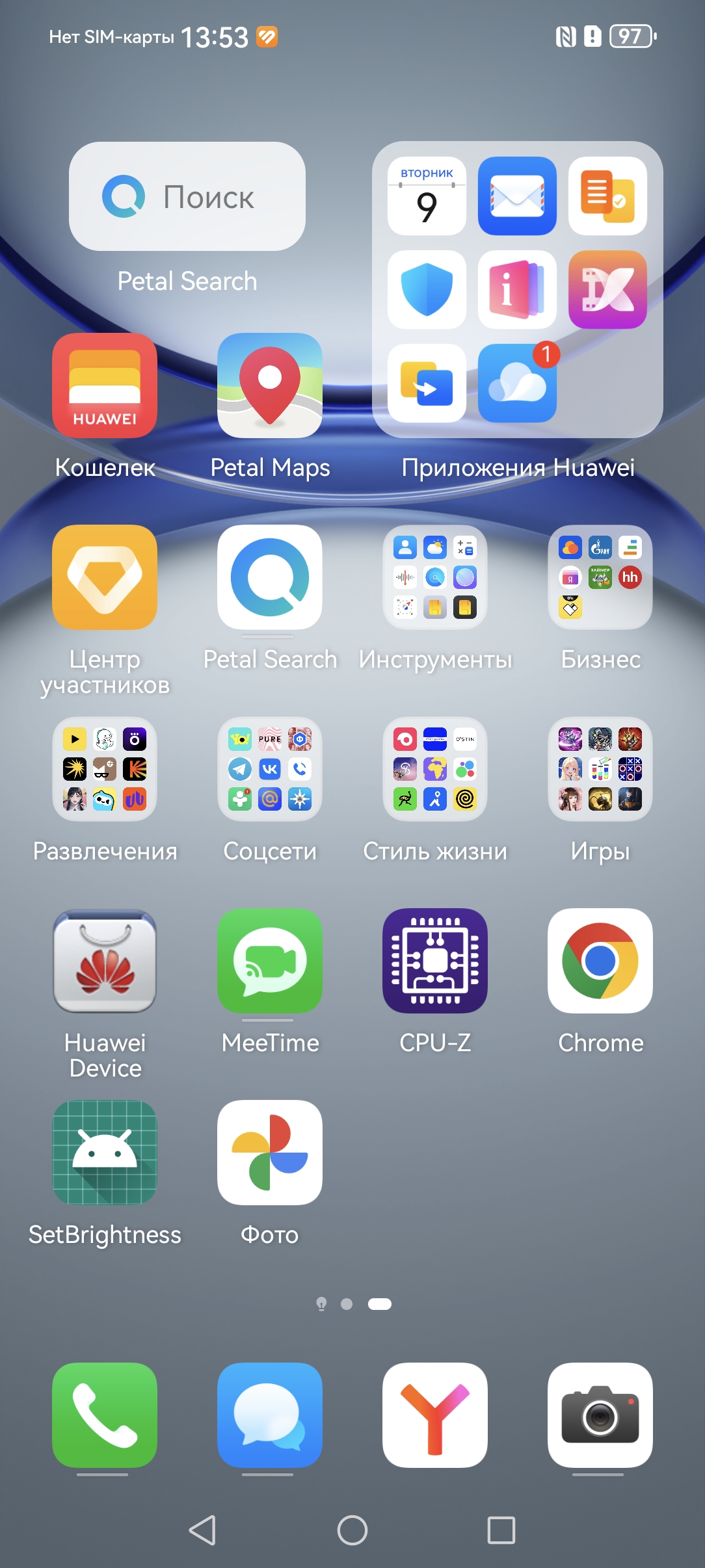705x1568 pixels.
Task: Open the cloud app with notification badge
Action: point(517,384)
